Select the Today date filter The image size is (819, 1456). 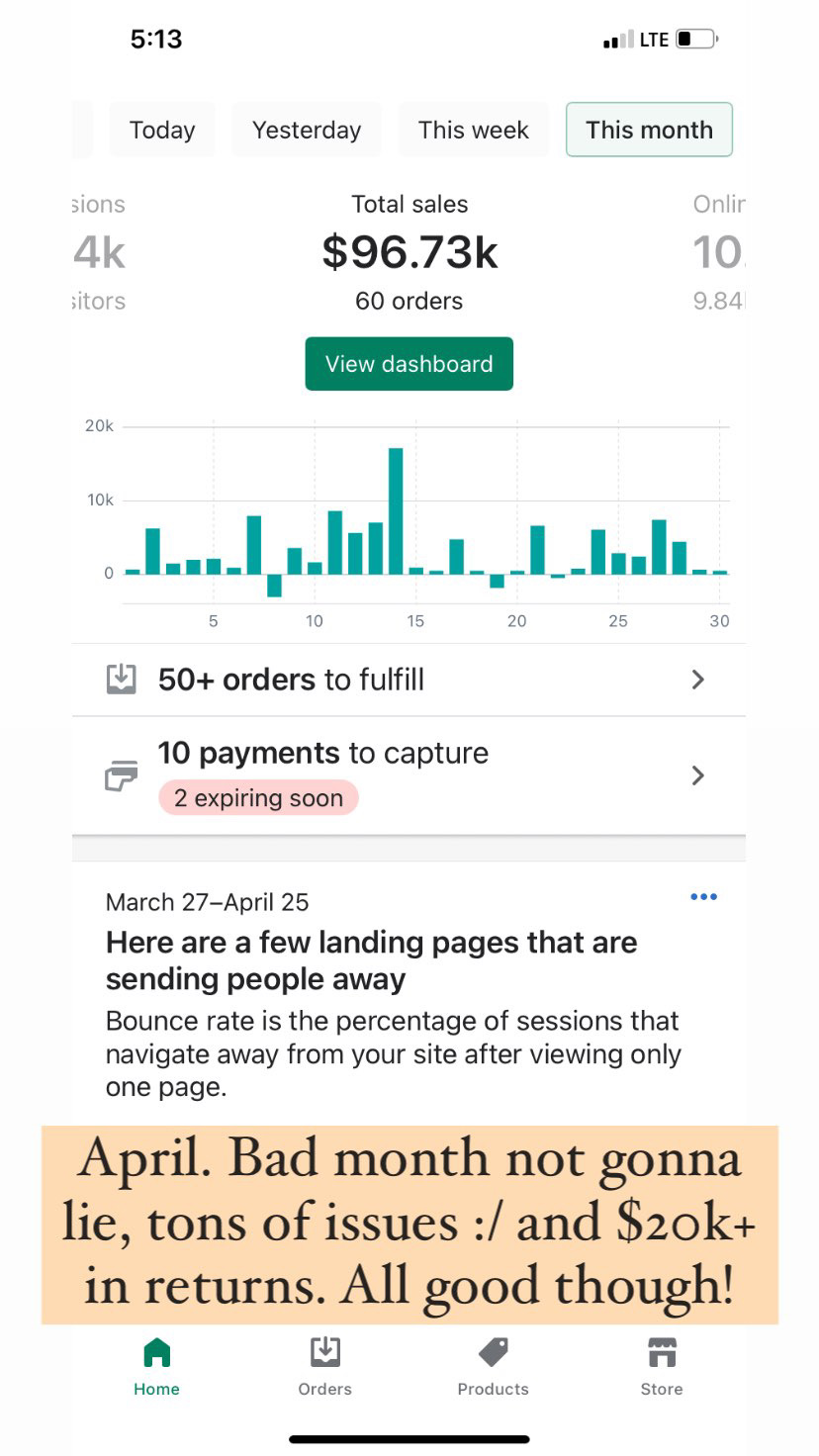[162, 130]
